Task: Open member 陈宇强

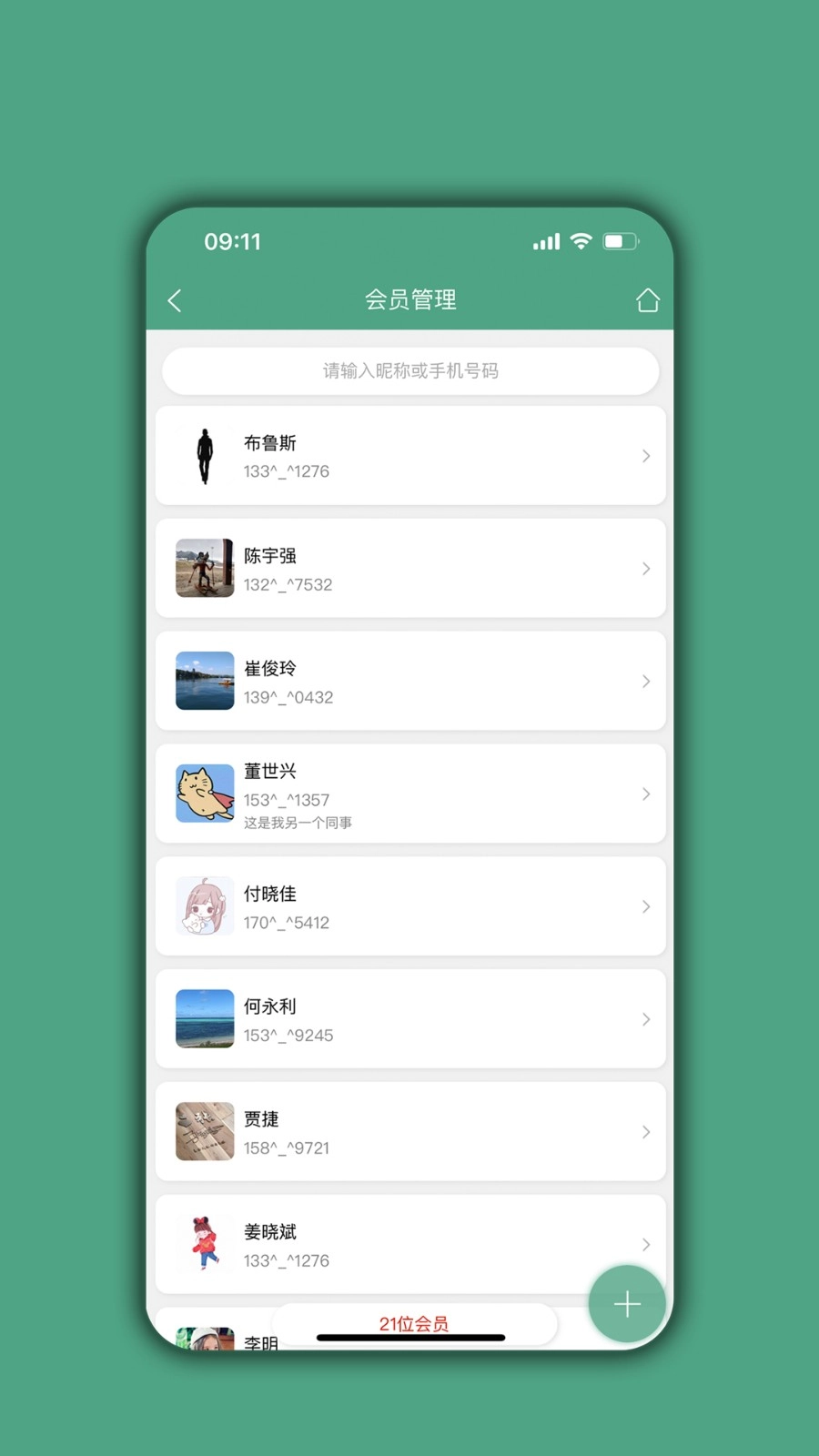Action: pos(410,569)
